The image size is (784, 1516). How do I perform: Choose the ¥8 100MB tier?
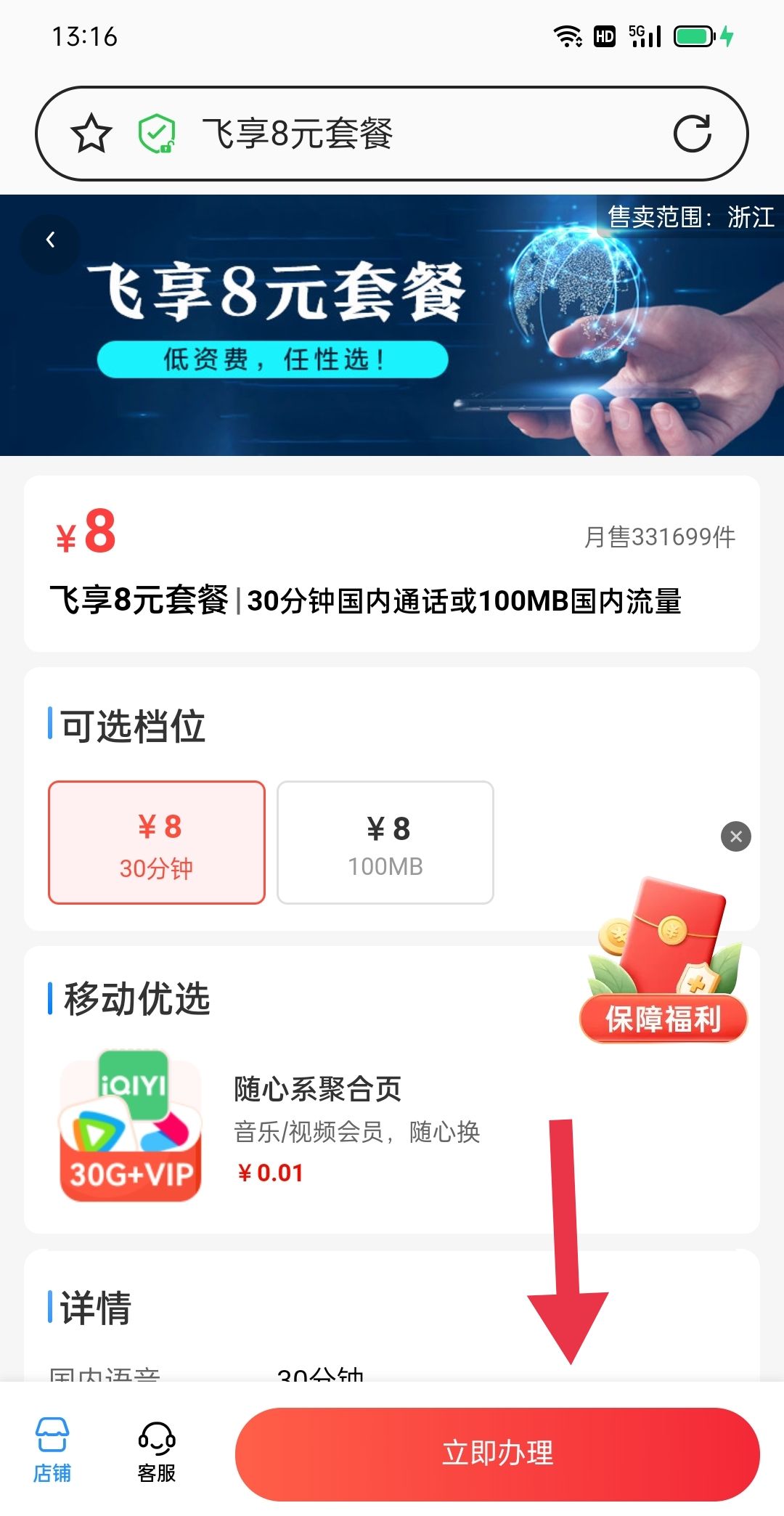tap(385, 843)
